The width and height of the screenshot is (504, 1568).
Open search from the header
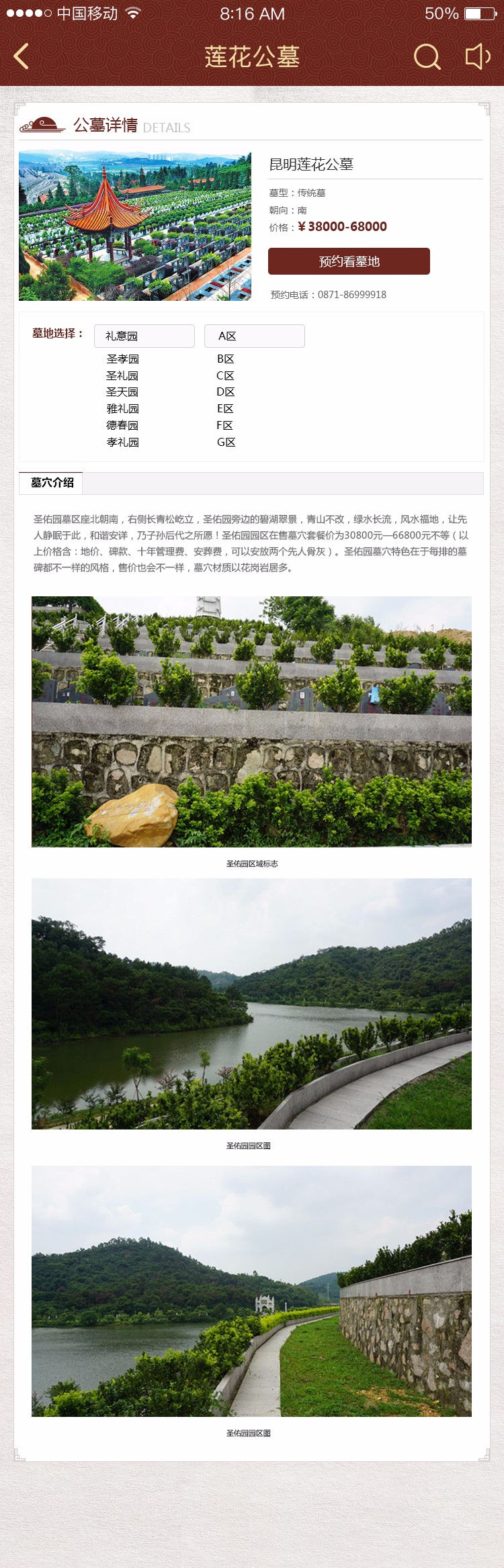pyautogui.click(x=426, y=56)
